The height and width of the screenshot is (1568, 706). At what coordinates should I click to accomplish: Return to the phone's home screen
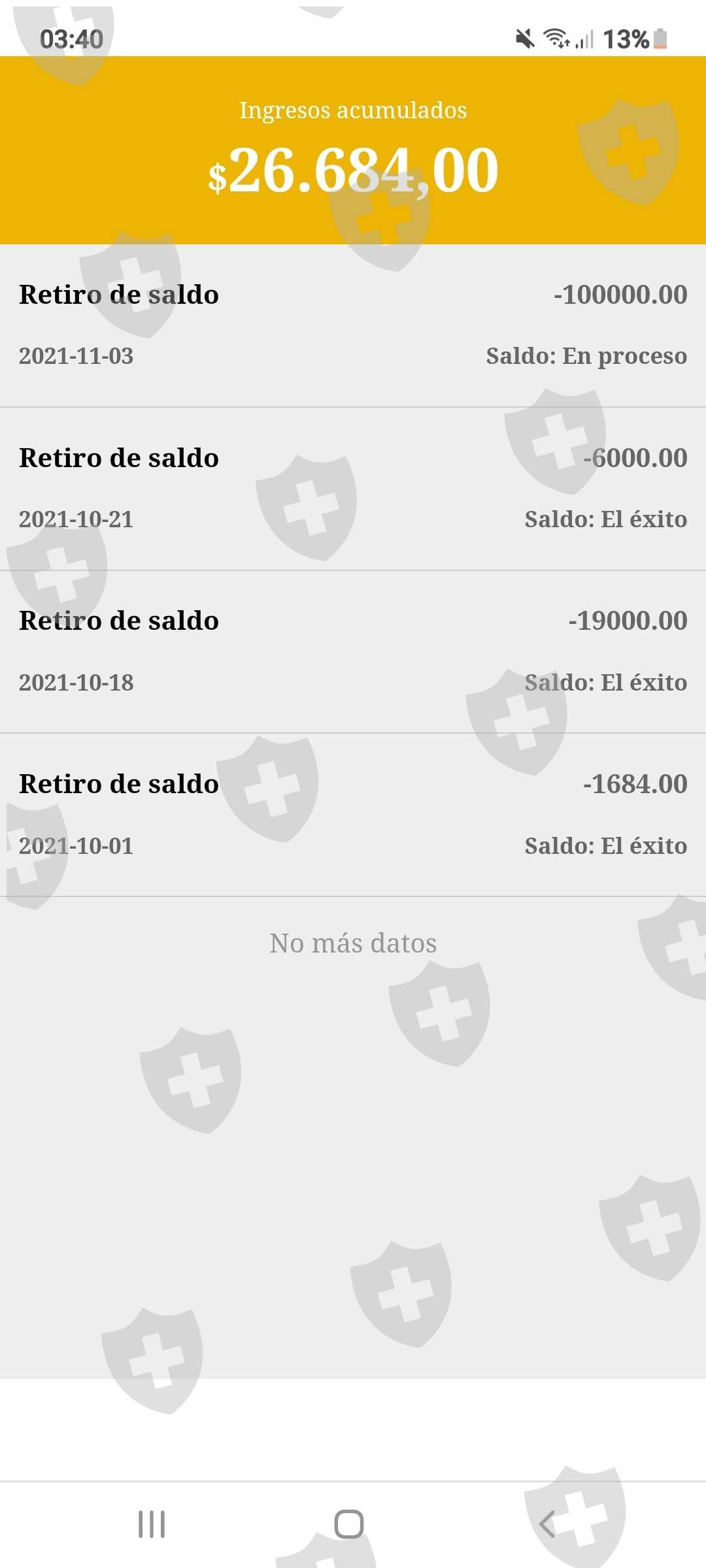click(348, 1524)
